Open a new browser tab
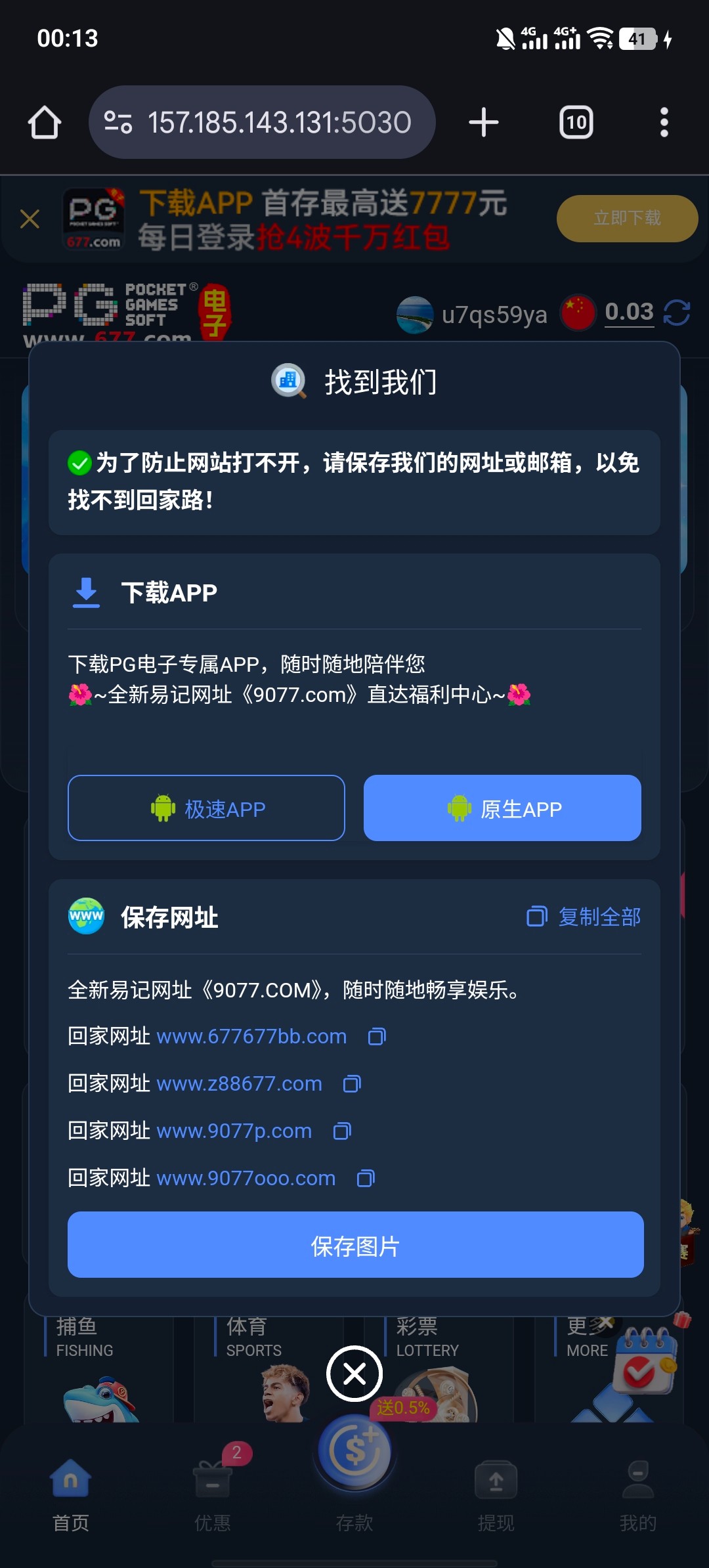This screenshot has height=1568, width=709. tap(484, 123)
